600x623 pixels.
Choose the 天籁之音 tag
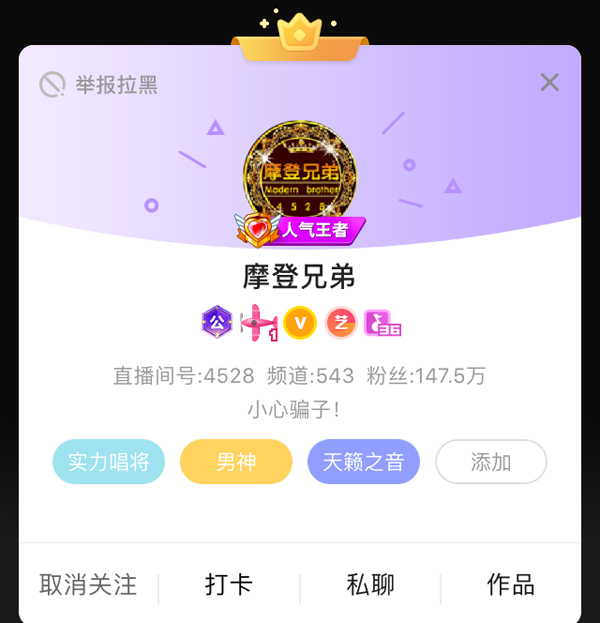click(x=363, y=462)
